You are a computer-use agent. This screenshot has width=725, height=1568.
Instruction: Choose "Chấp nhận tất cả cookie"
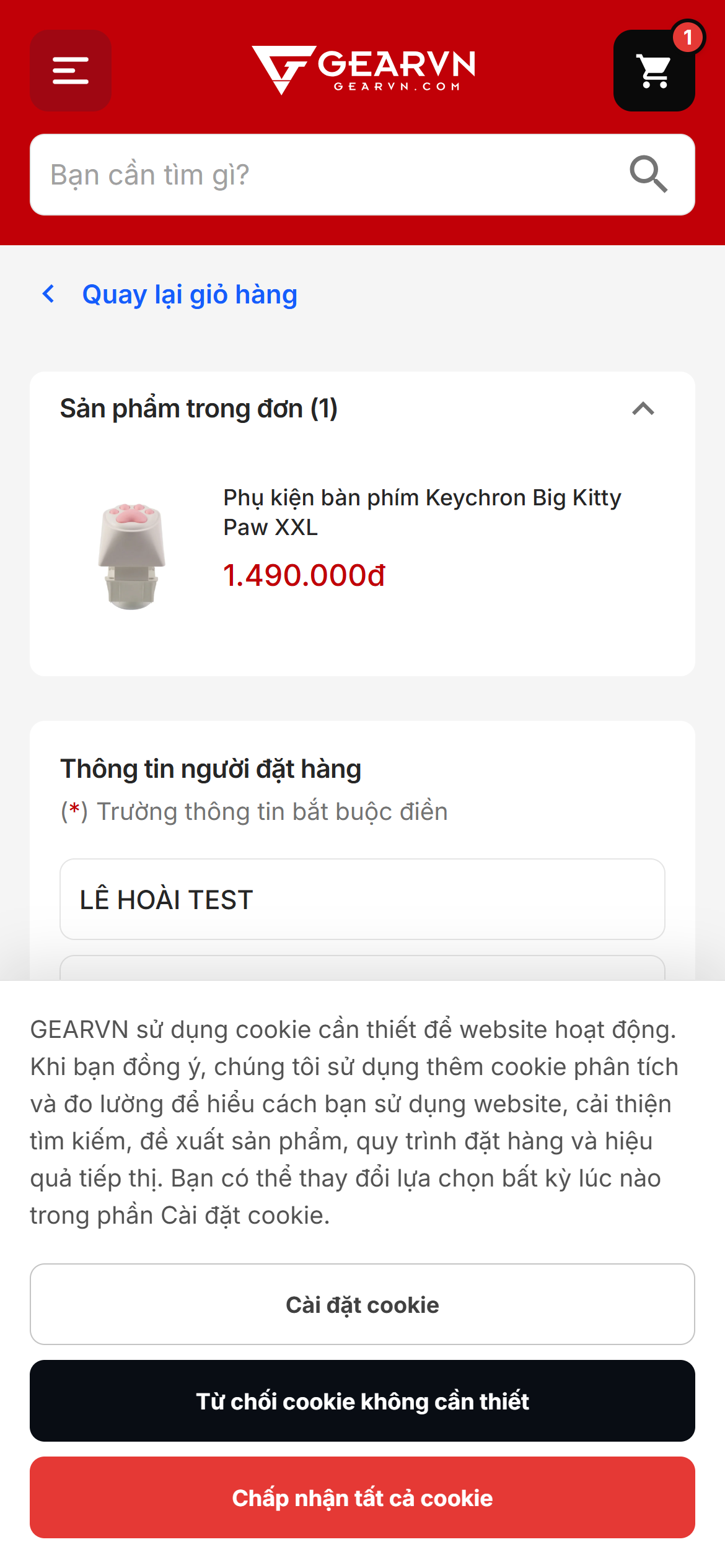(362, 1497)
